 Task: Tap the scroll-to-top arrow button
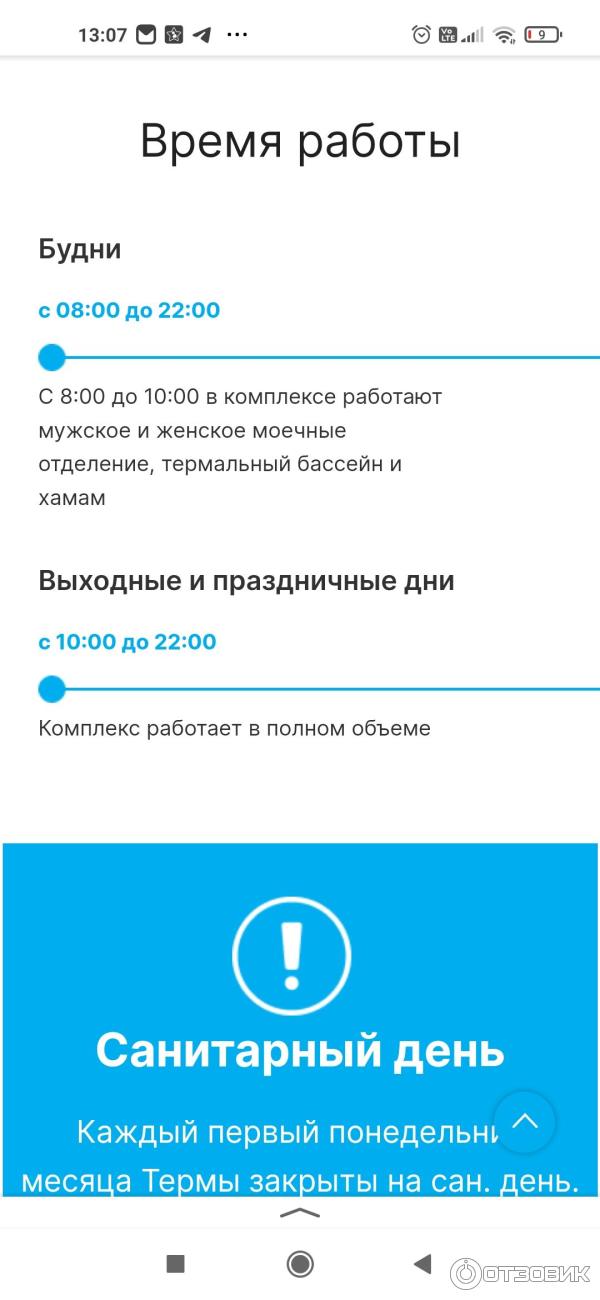[525, 1122]
